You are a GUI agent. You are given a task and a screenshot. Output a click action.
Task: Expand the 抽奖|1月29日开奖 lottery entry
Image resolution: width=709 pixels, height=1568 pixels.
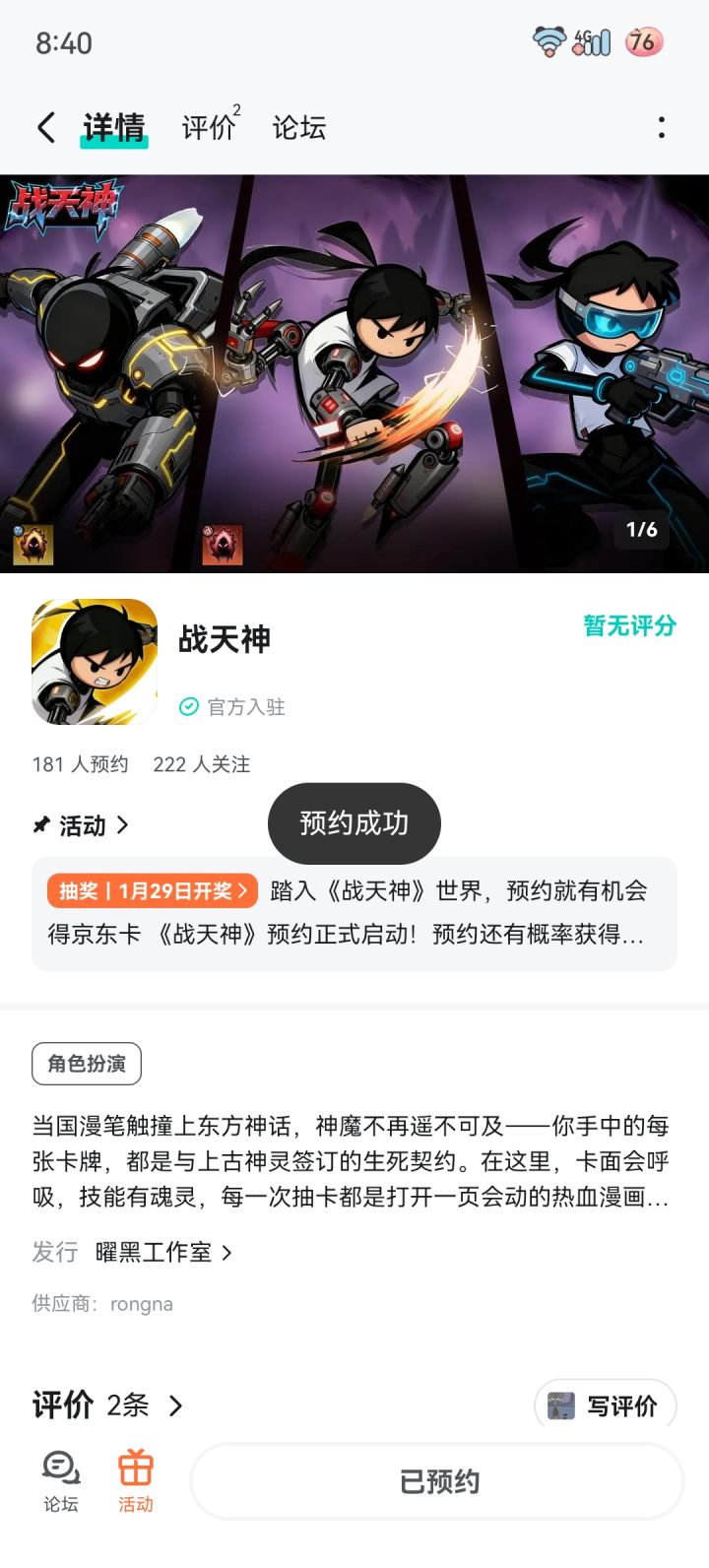pos(153,890)
